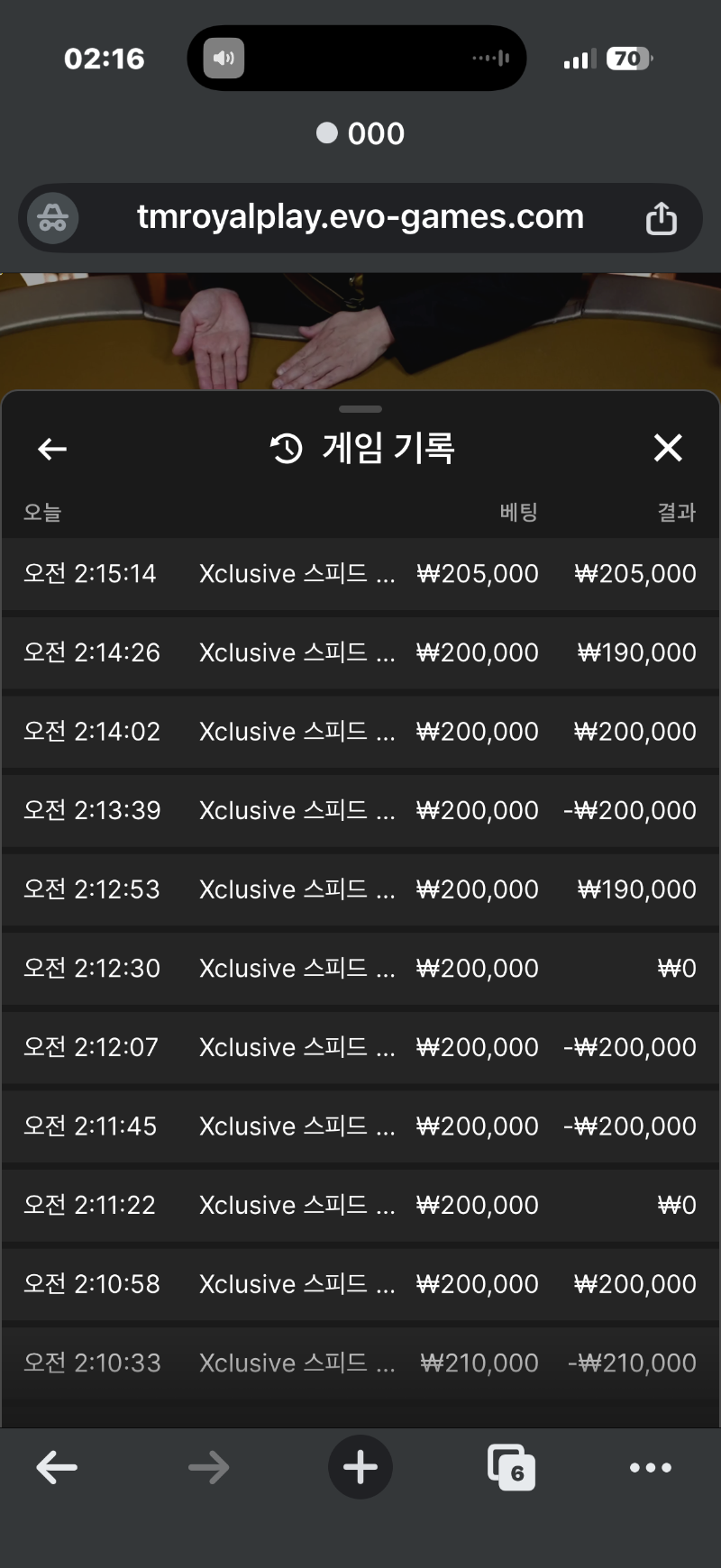Open the game record from 오전 2:12:53

[x=360, y=889]
